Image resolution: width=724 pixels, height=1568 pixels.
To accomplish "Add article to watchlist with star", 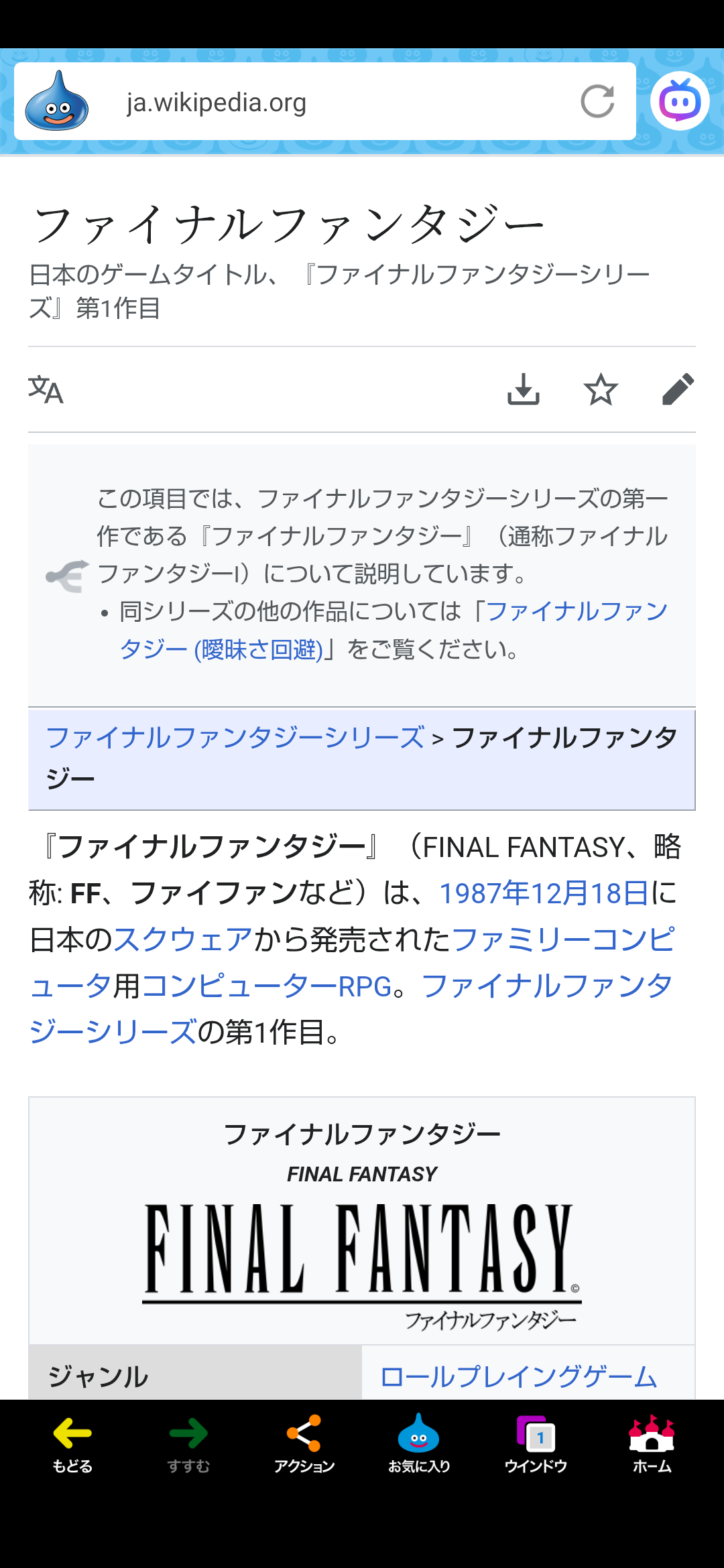I will [x=601, y=389].
